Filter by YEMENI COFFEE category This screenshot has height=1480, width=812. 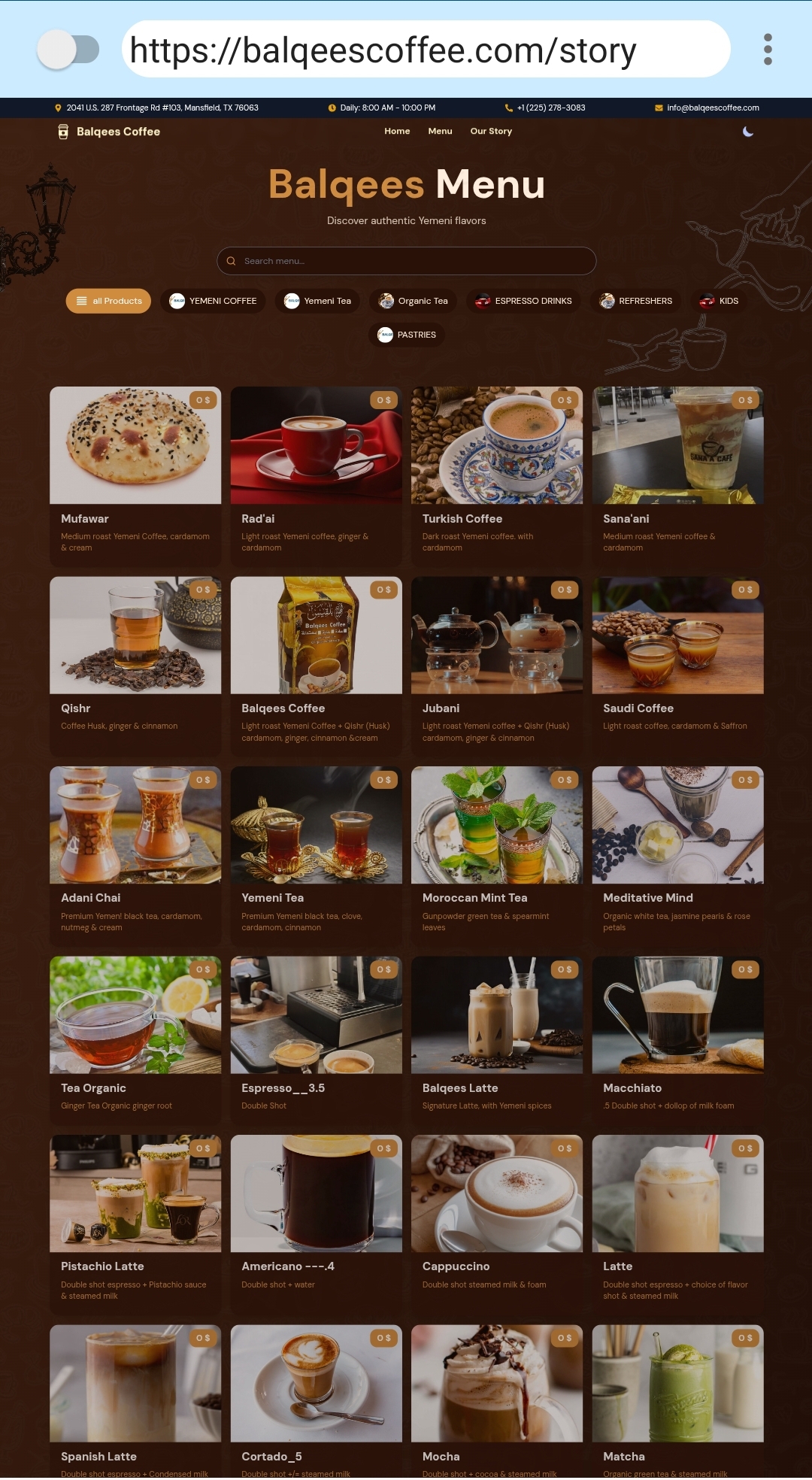coord(213,301)
